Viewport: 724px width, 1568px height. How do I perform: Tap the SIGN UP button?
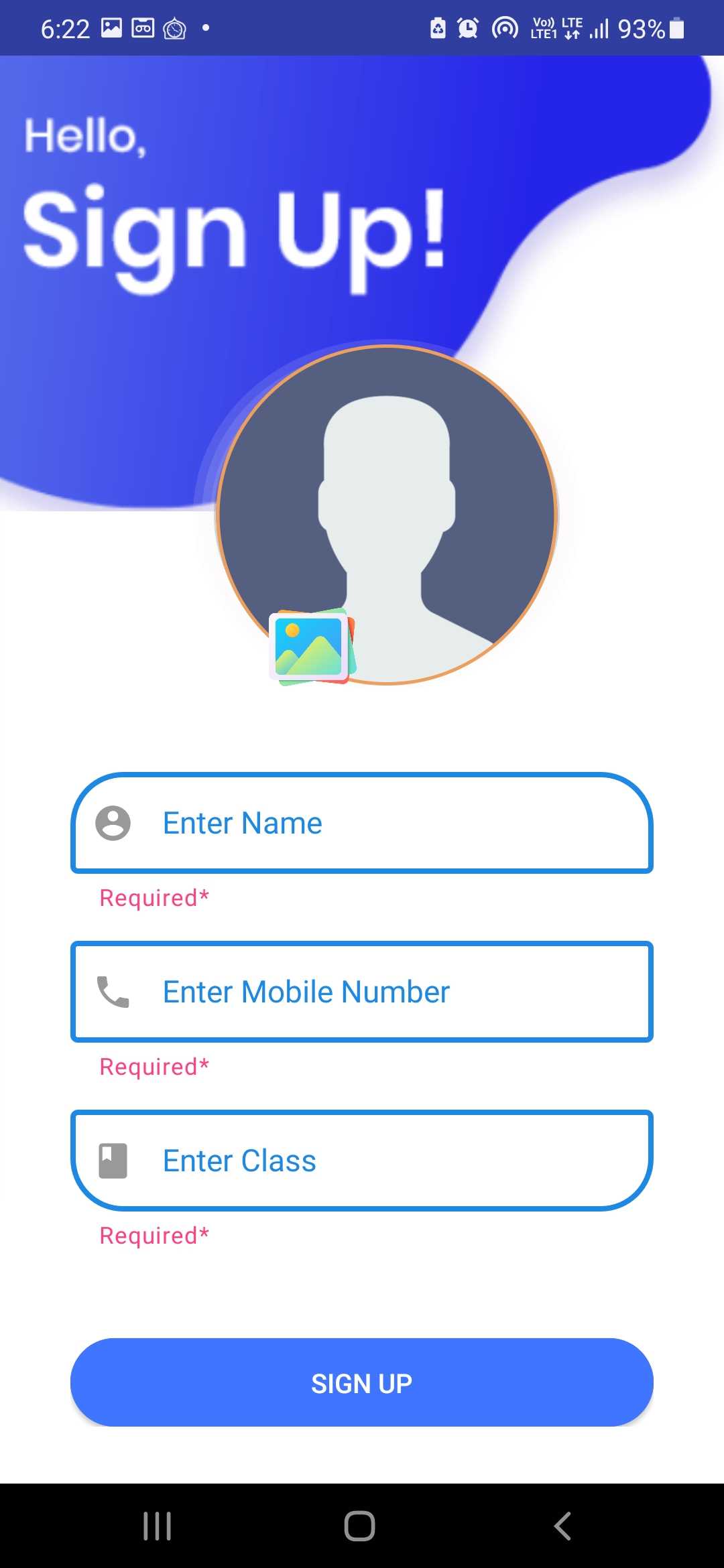tap(362, 1383)
